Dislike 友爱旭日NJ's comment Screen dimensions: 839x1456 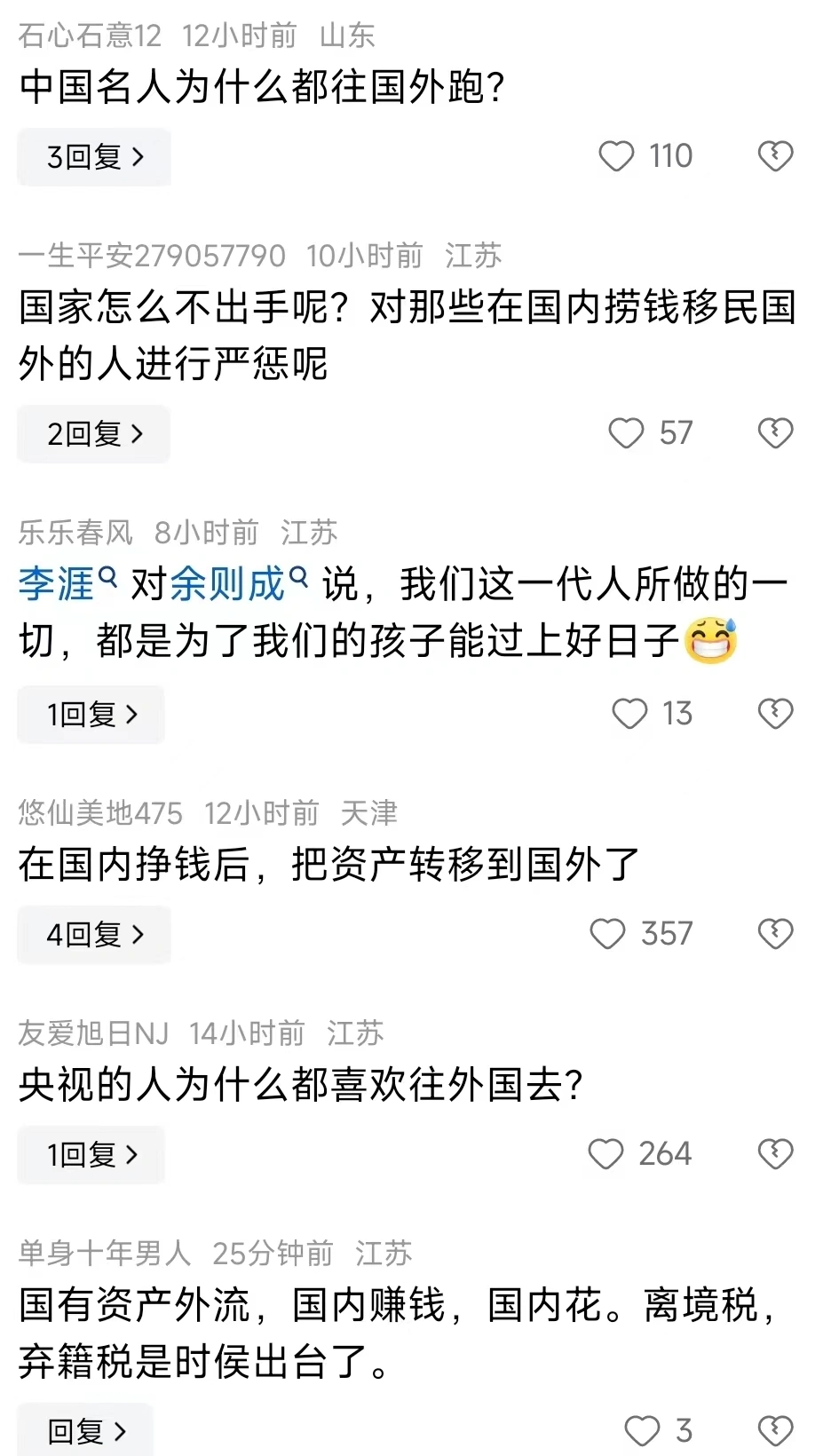coord(775,1154)
